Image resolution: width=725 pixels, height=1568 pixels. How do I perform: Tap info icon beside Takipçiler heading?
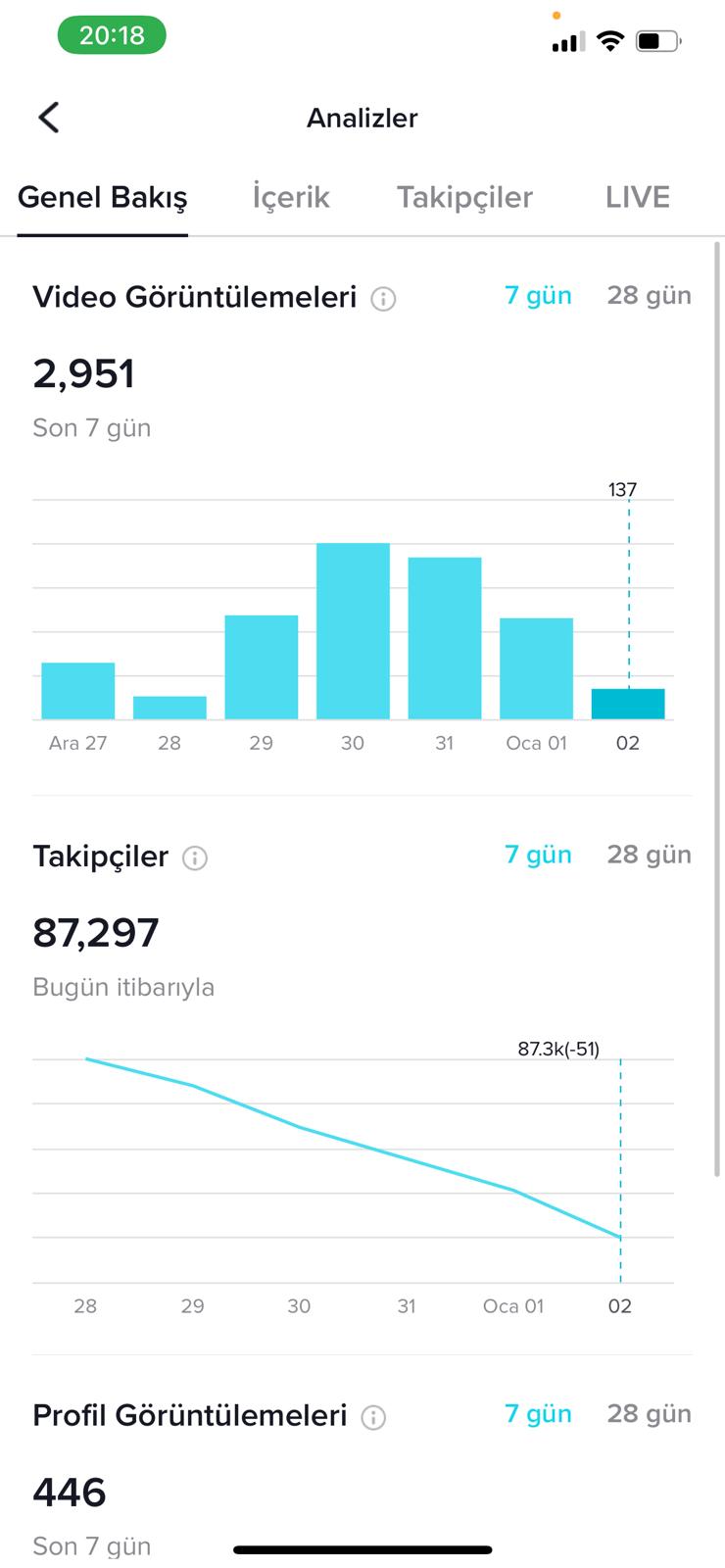[x=195, y=858]
